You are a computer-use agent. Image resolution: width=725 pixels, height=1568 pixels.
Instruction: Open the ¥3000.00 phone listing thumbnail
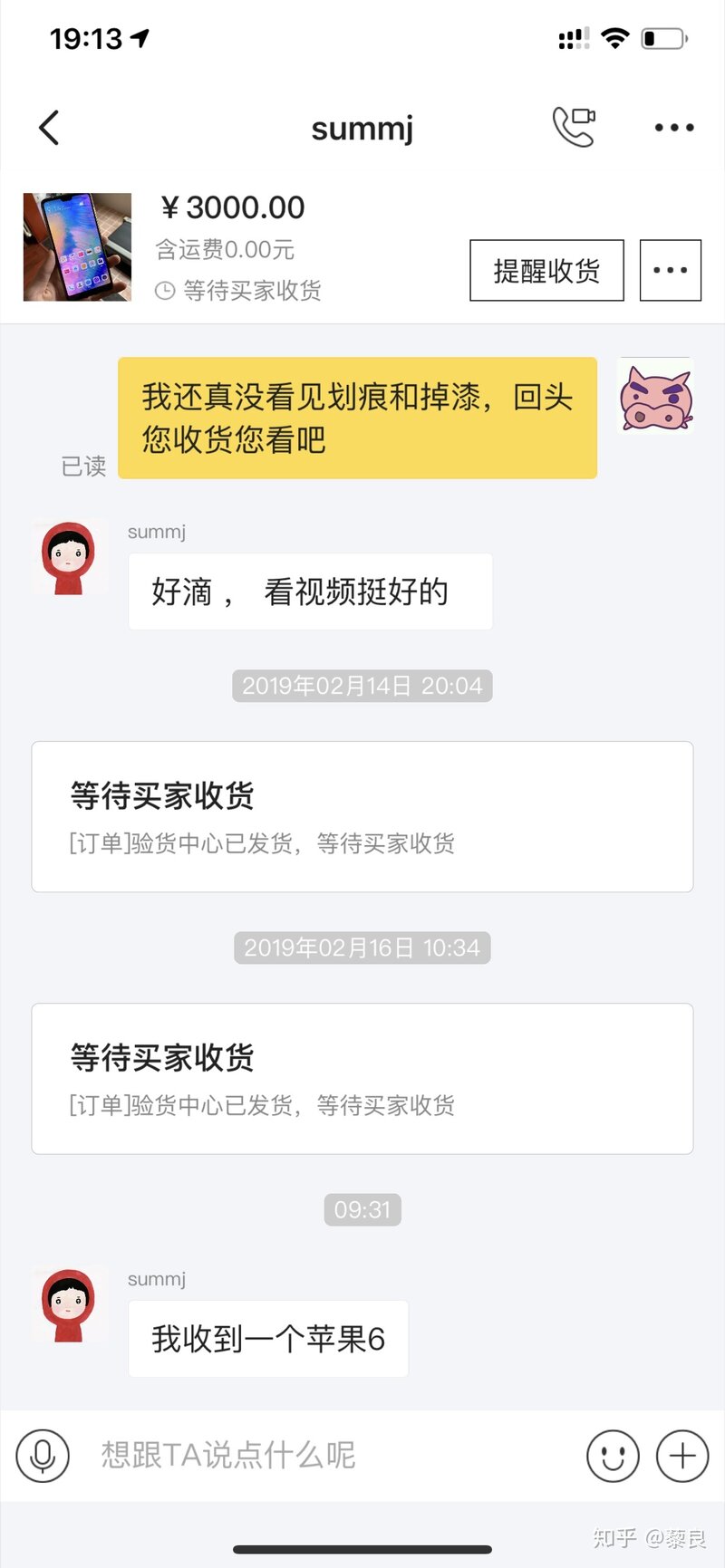click(x=77, y=246)
